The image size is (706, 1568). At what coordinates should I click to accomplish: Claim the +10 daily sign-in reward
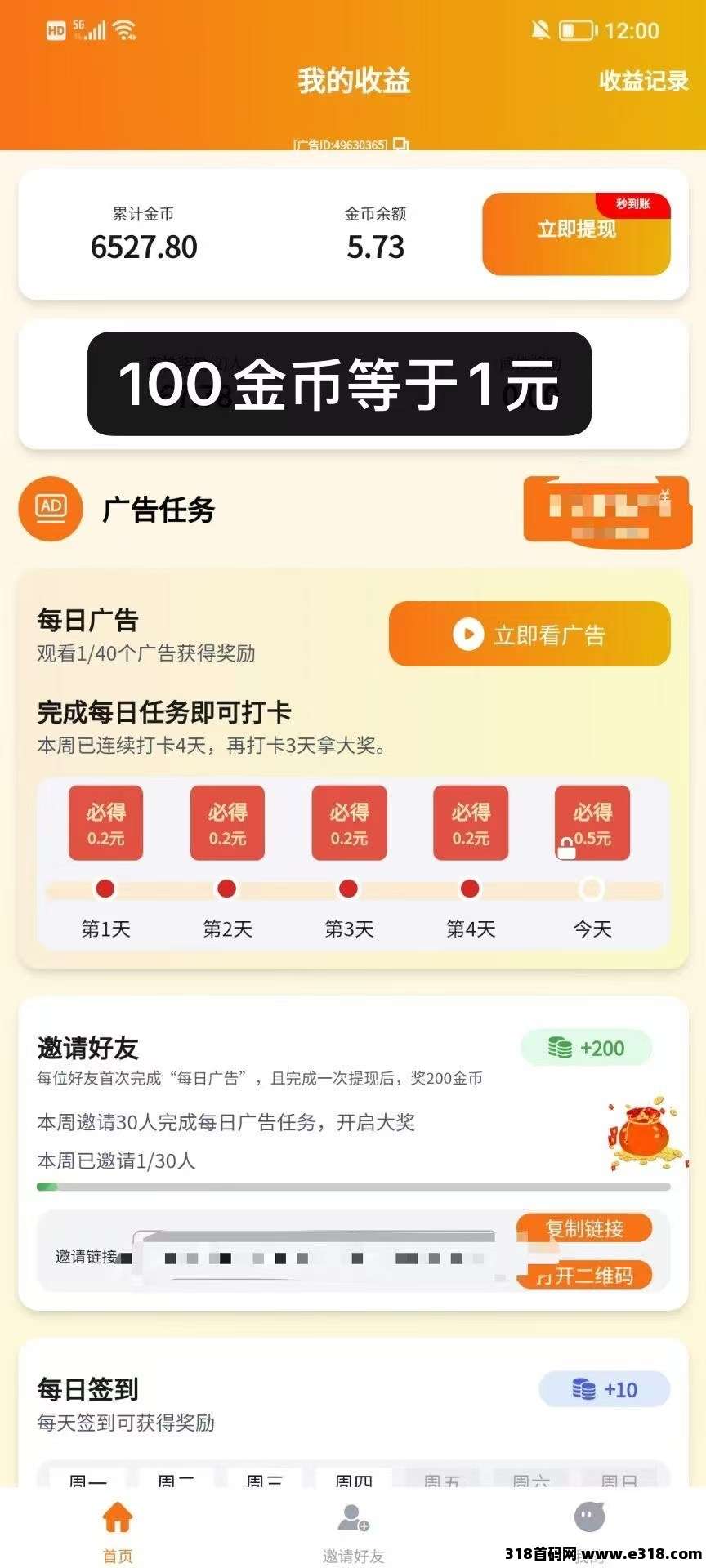605,1390
